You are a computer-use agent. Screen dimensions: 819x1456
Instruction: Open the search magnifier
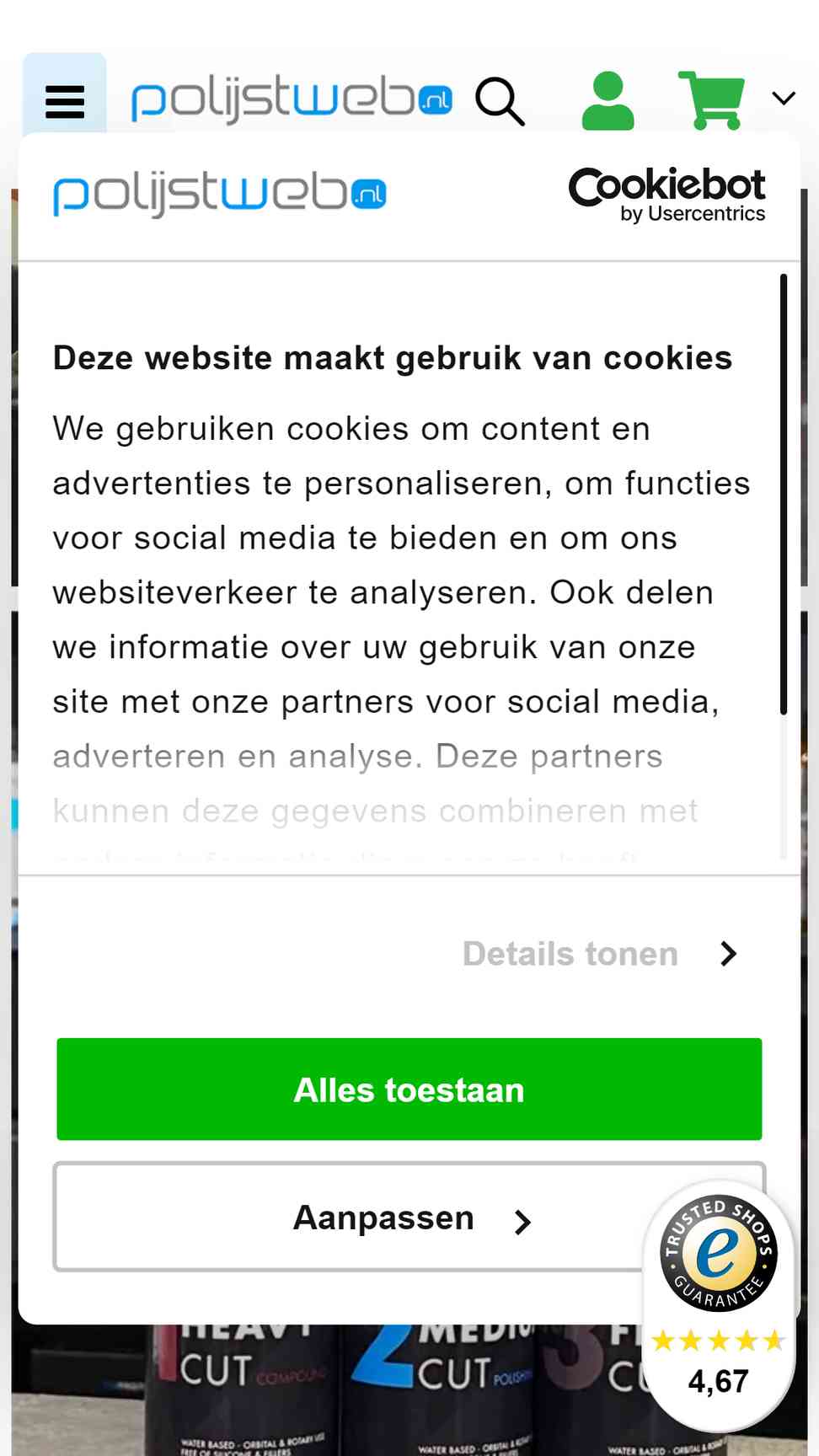click(x=500, y=101)
